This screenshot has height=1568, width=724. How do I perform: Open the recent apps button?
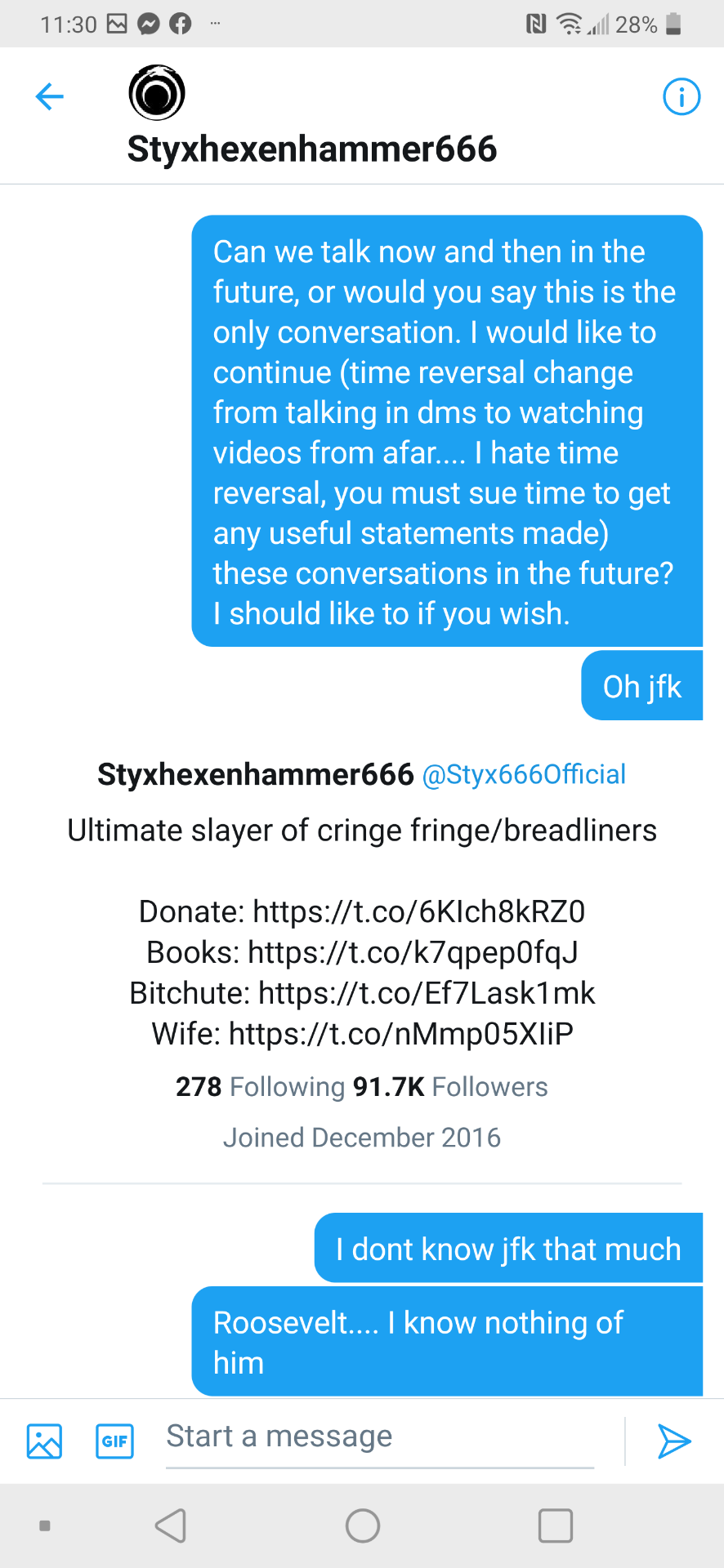point(555,1526)
